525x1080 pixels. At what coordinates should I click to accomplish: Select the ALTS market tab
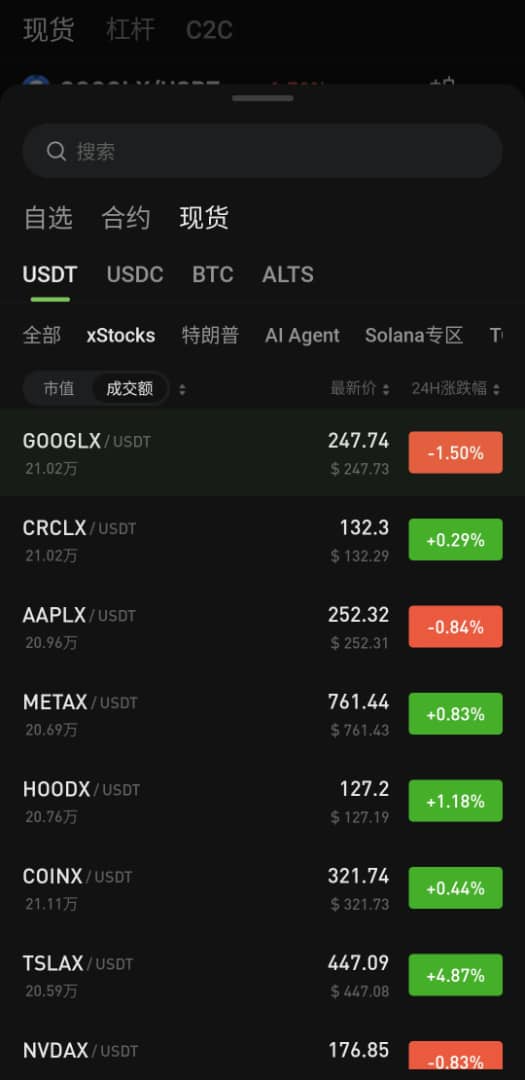tap(288, 274)
